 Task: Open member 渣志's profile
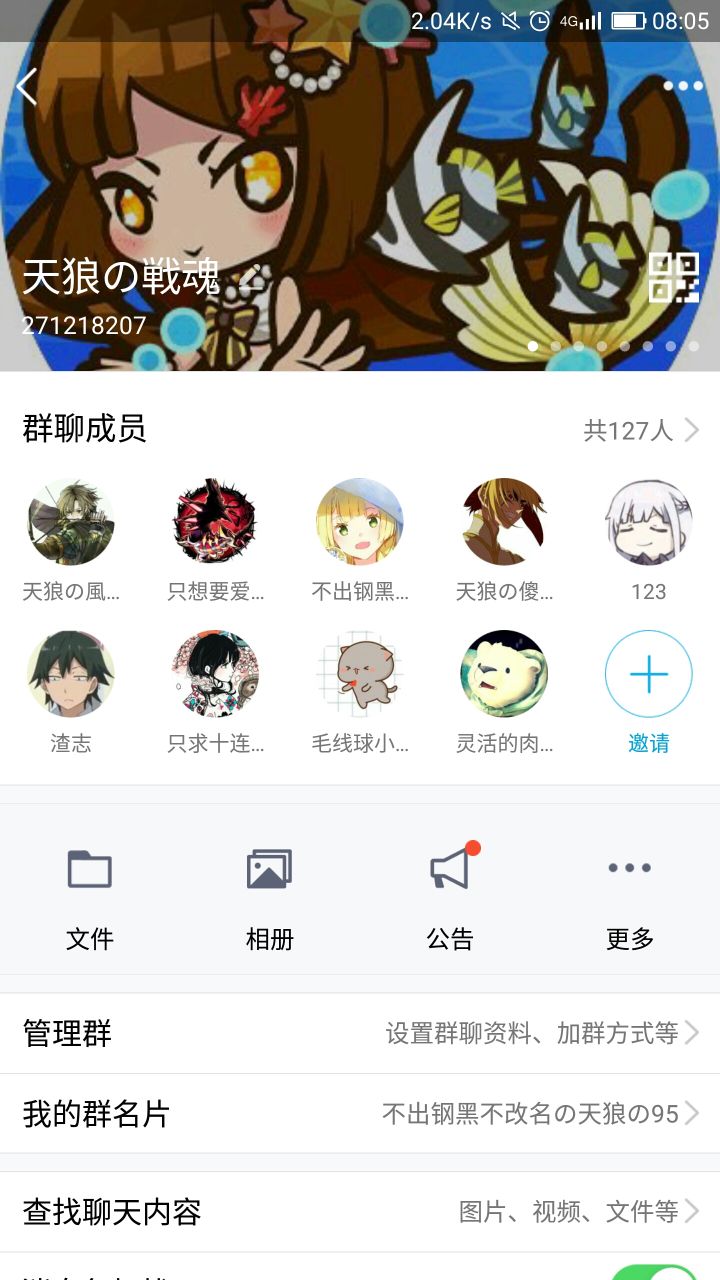pyautogui.click(x=69, y=674)
